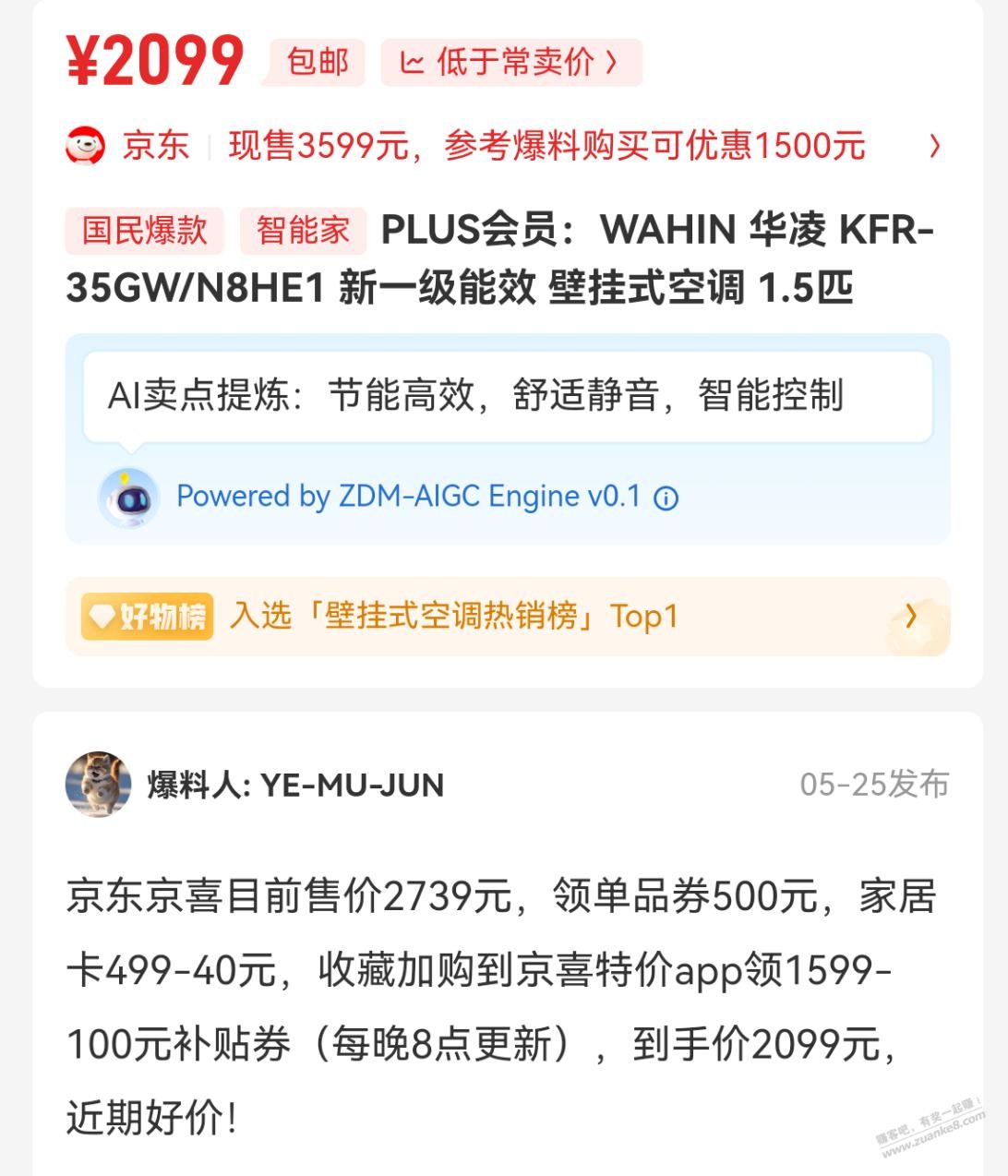1008x1176 pixels.
Task: Open the ZDM-AIGC Engine info icon
Action: point(666,498)
